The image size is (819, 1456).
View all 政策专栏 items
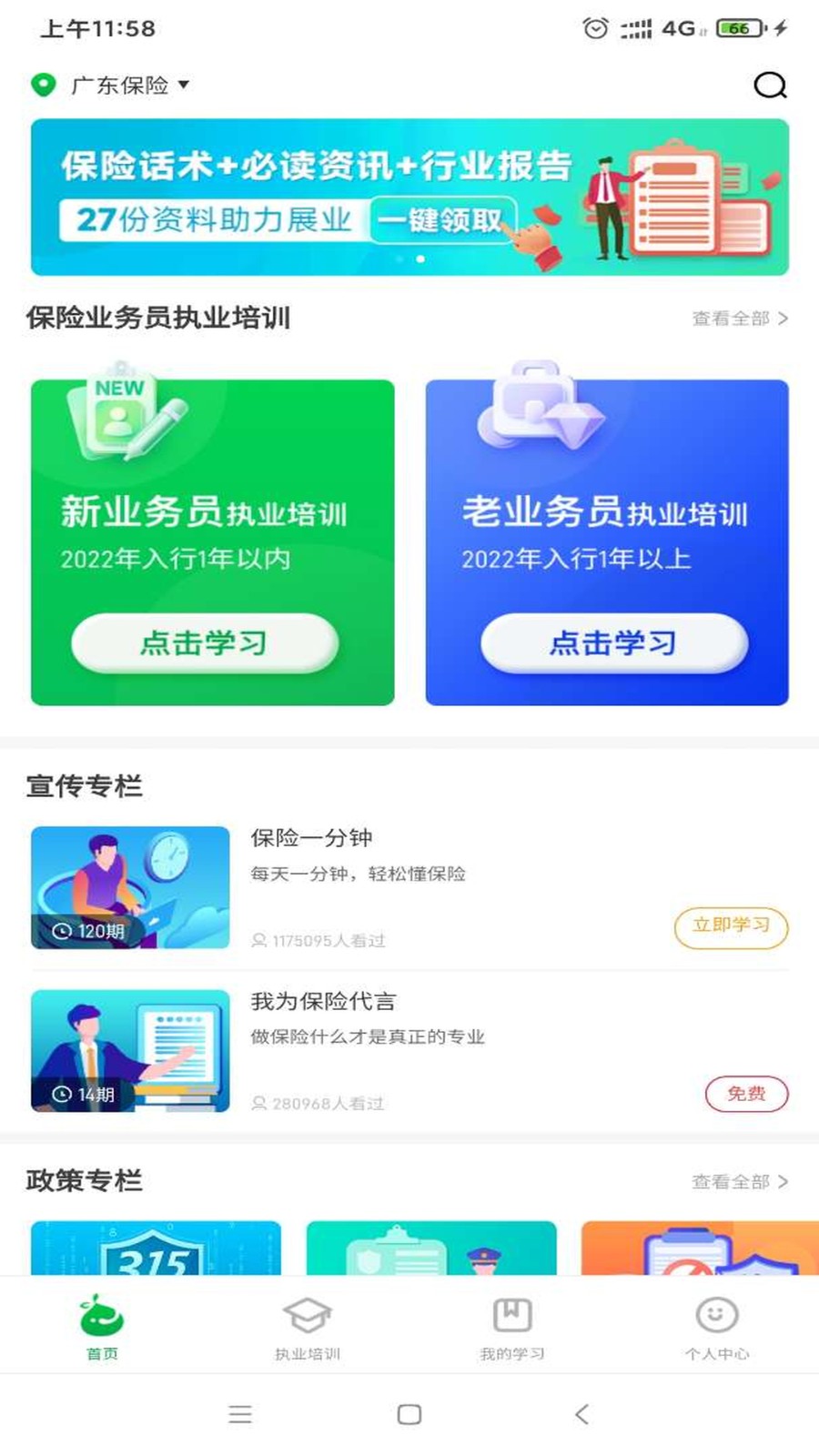pos(739,1182)
